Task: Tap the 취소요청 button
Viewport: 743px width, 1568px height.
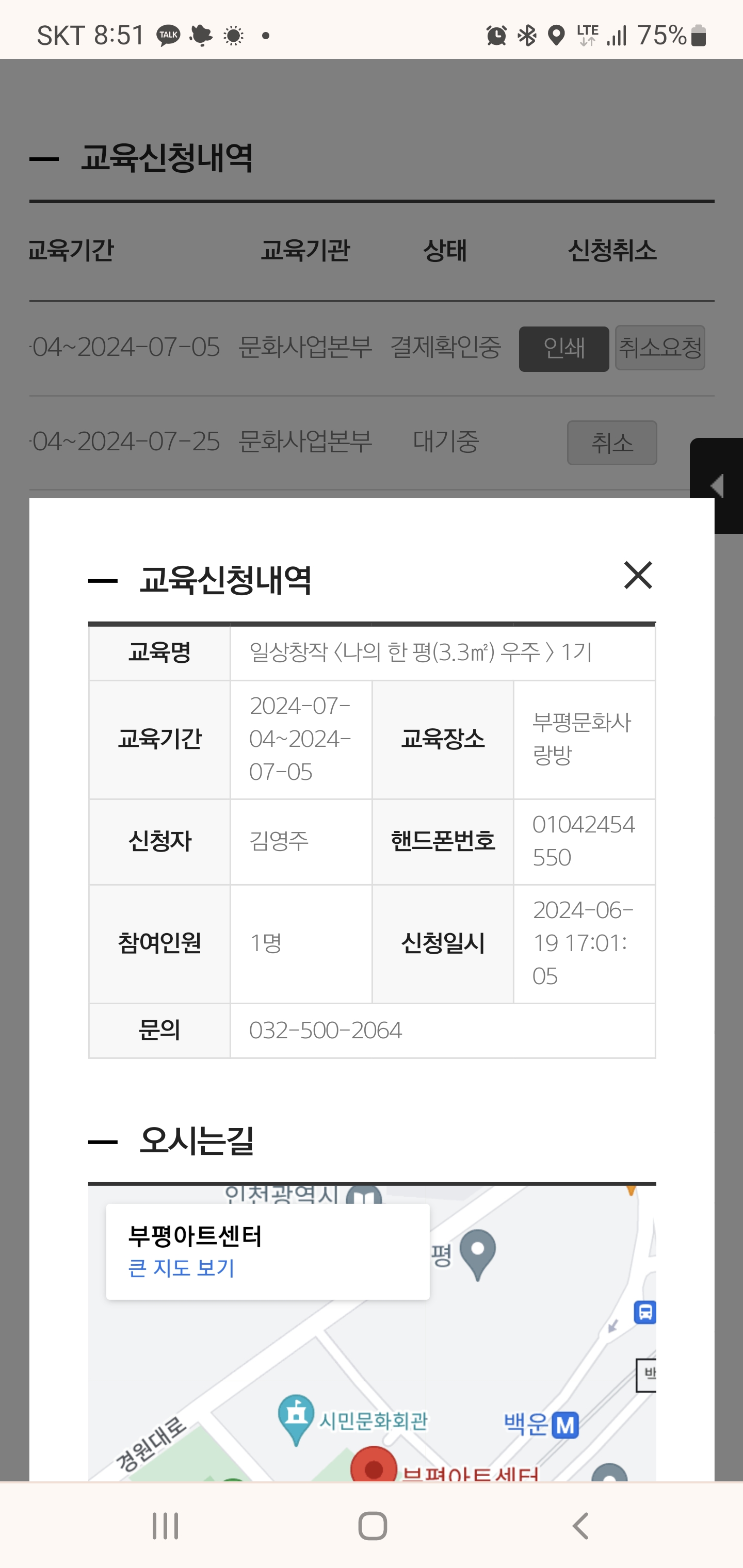Action: click(x=659, y=348)
